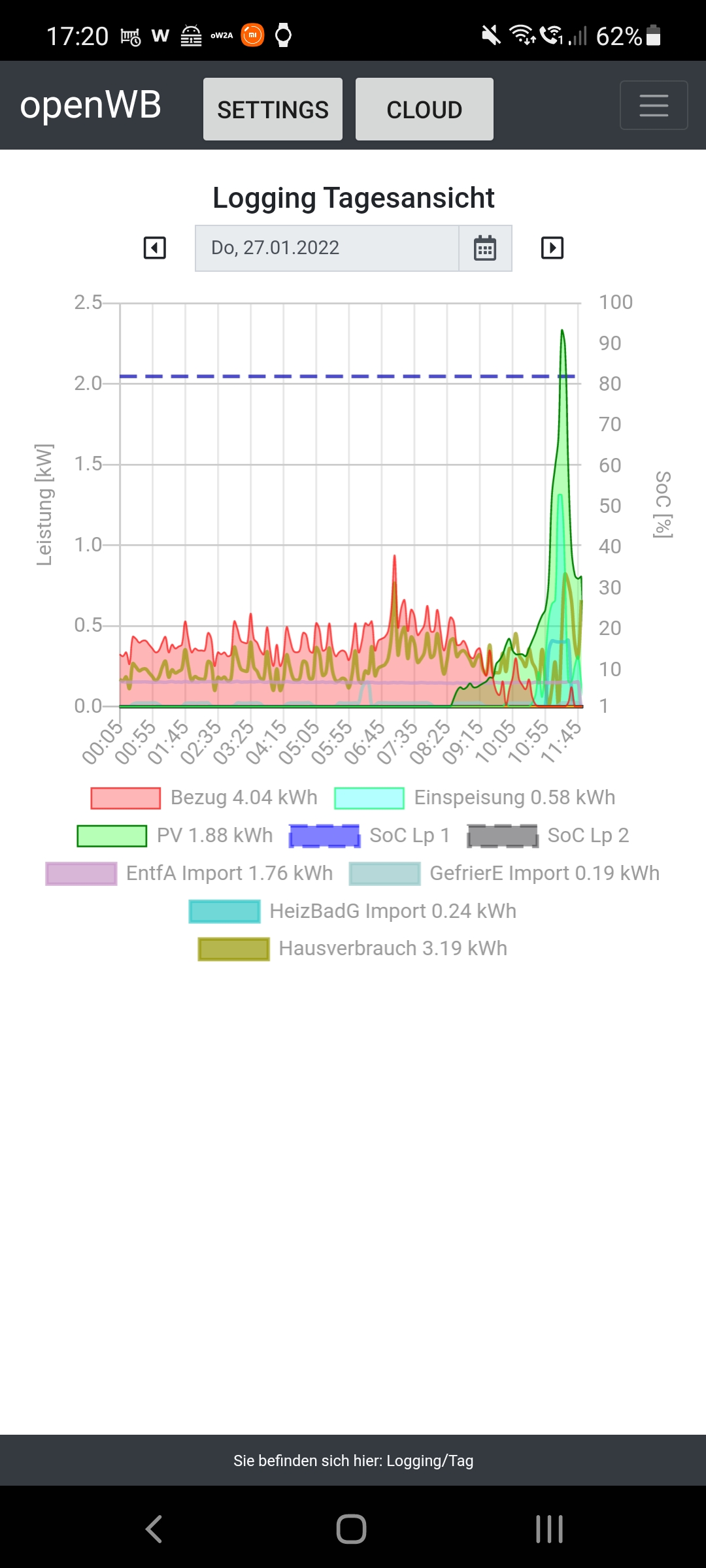Viewport: 706px width, 1568px height.
Task: Toggle Einspeisung 0.58 kWh legend entry
Action: 475,798
